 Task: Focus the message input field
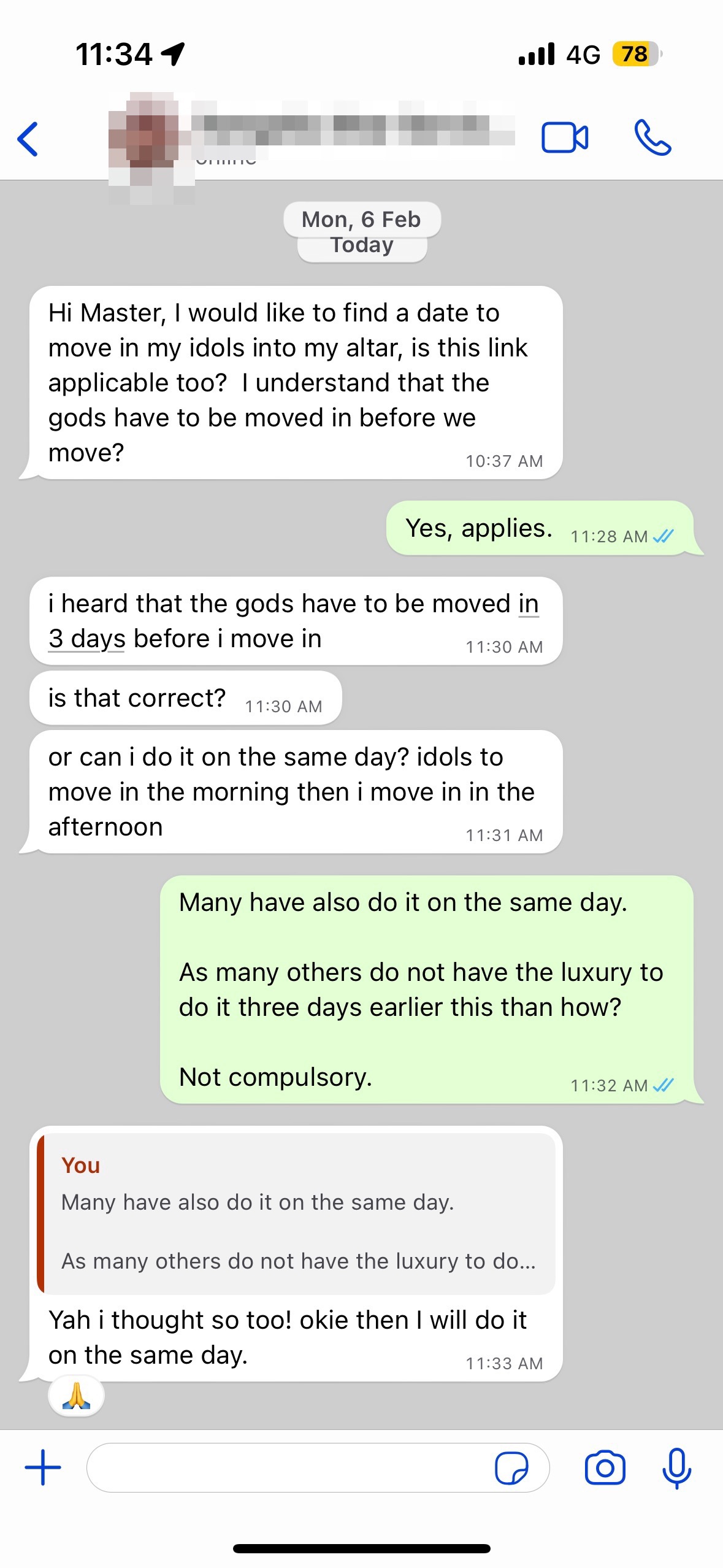pyautogui.click(x=288, y=1467)
